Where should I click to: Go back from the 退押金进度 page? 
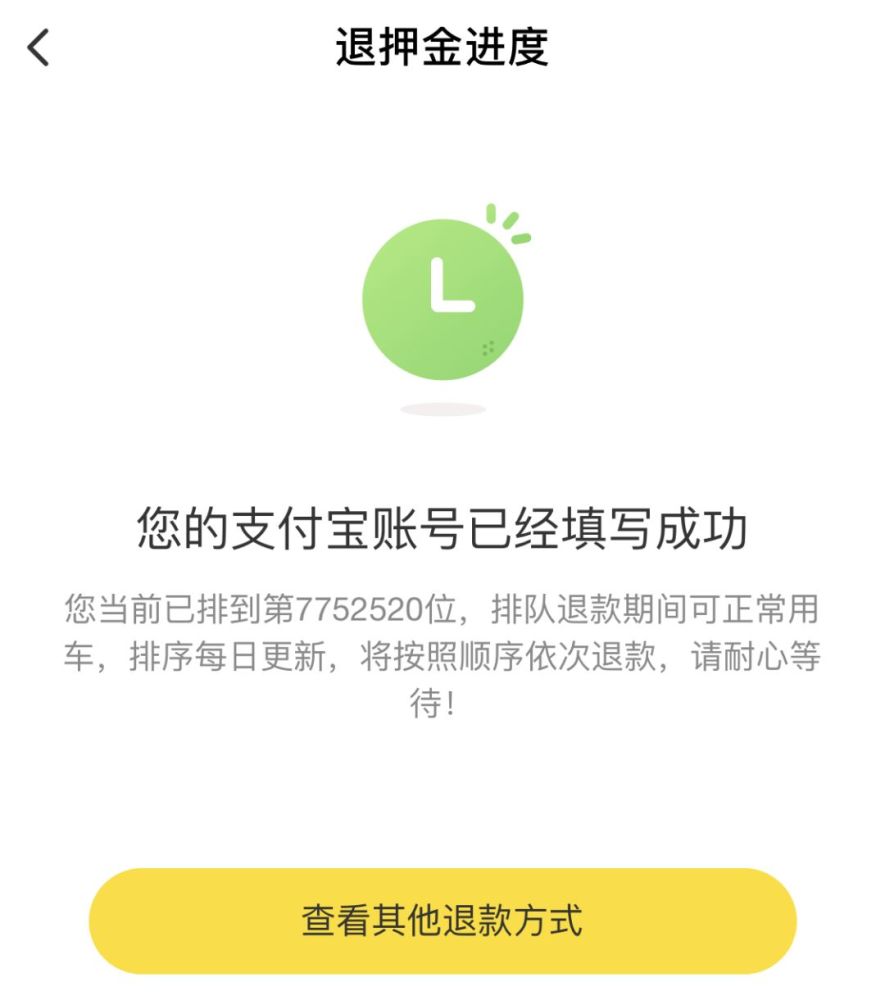pos(38,47)
